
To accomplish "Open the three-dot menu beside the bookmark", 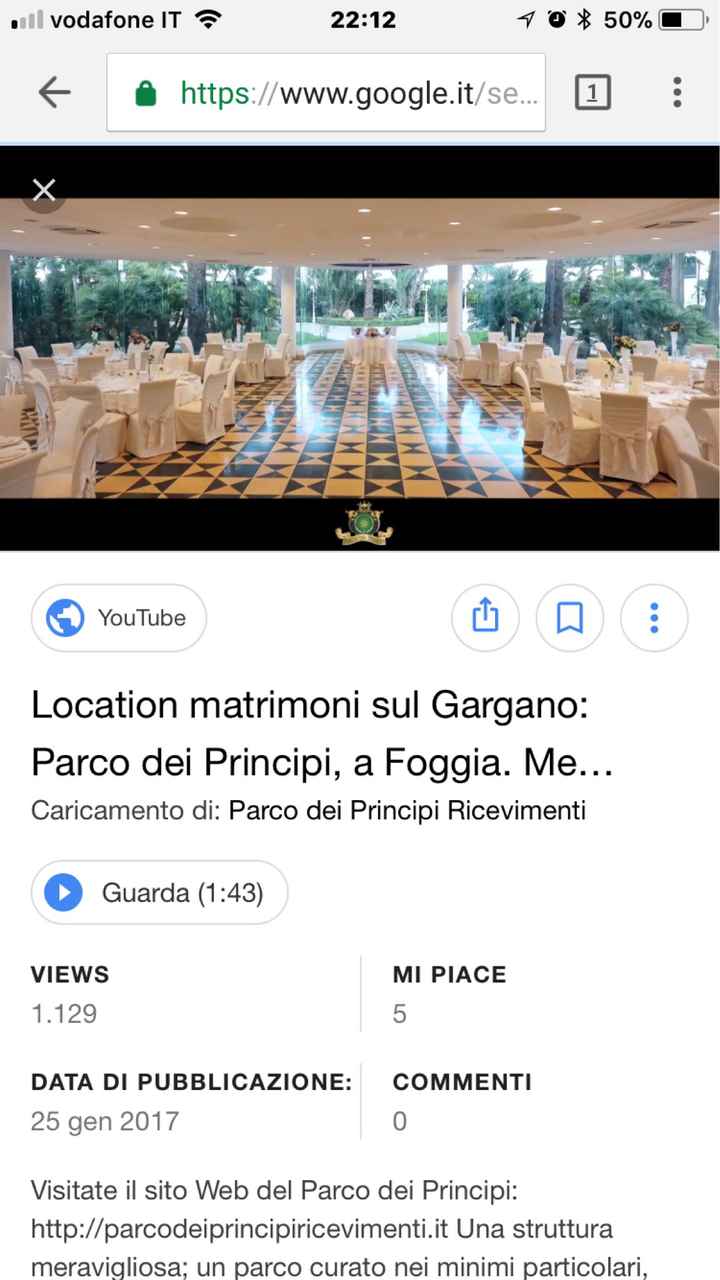I will click(x=654, y=618).
